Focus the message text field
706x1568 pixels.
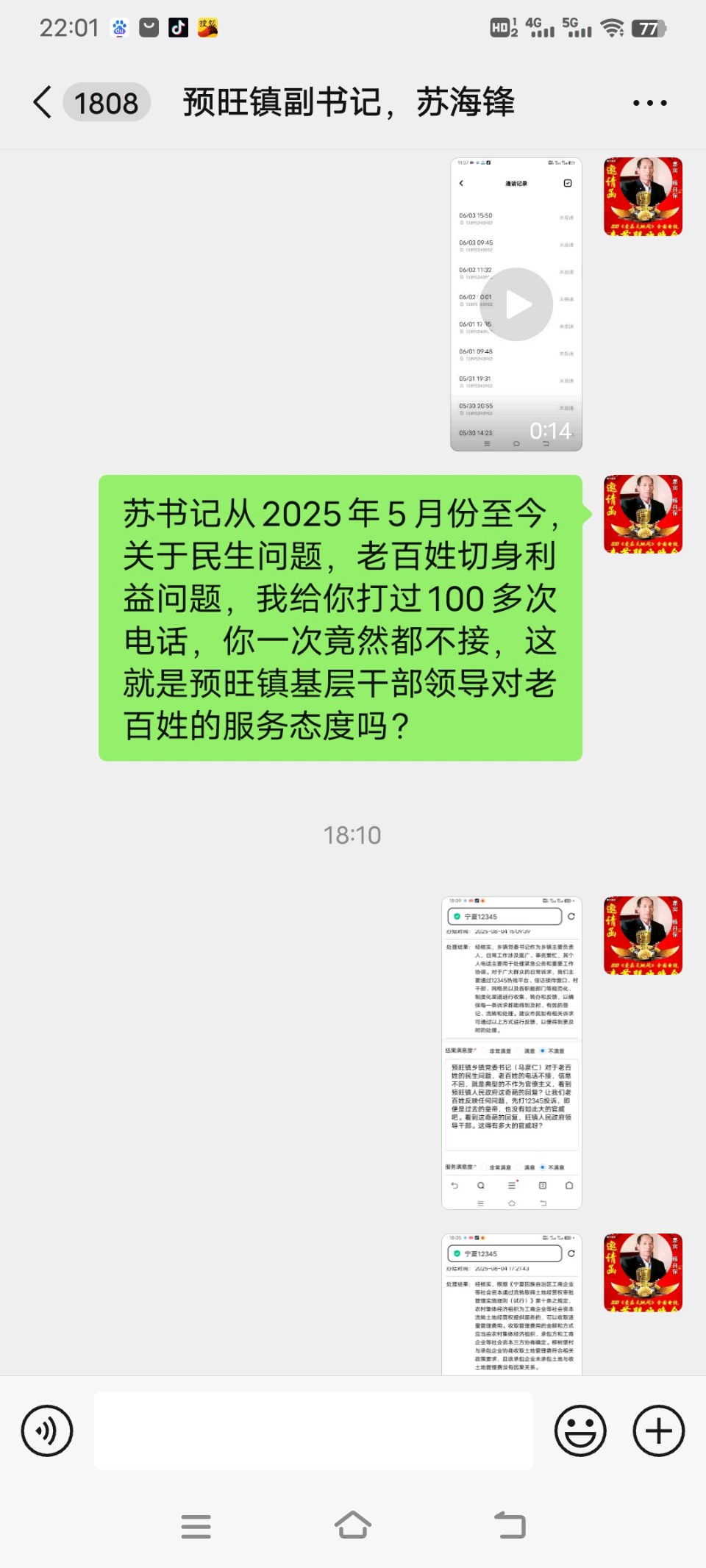click(x=314, y=1431)
